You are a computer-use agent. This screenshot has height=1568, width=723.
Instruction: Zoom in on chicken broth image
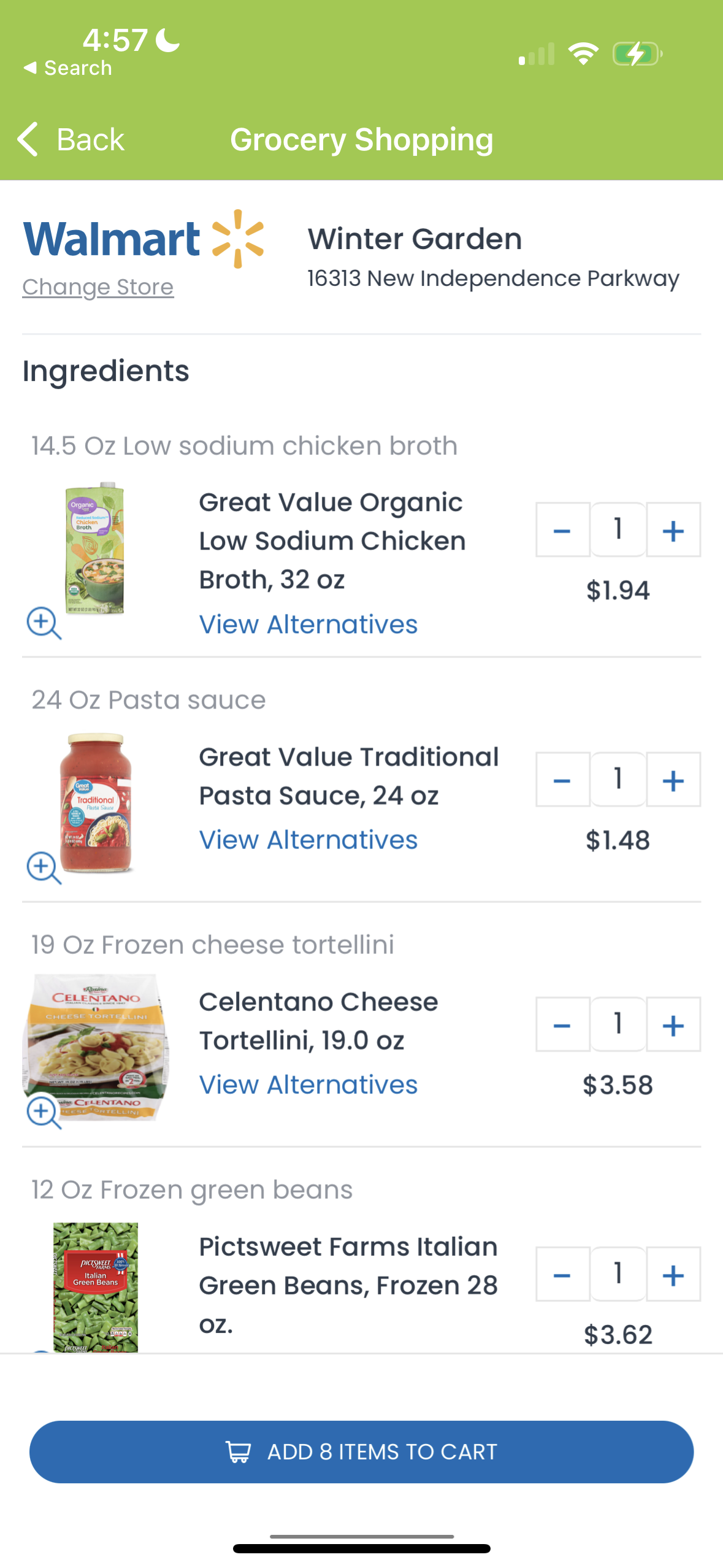coord(44,623)
